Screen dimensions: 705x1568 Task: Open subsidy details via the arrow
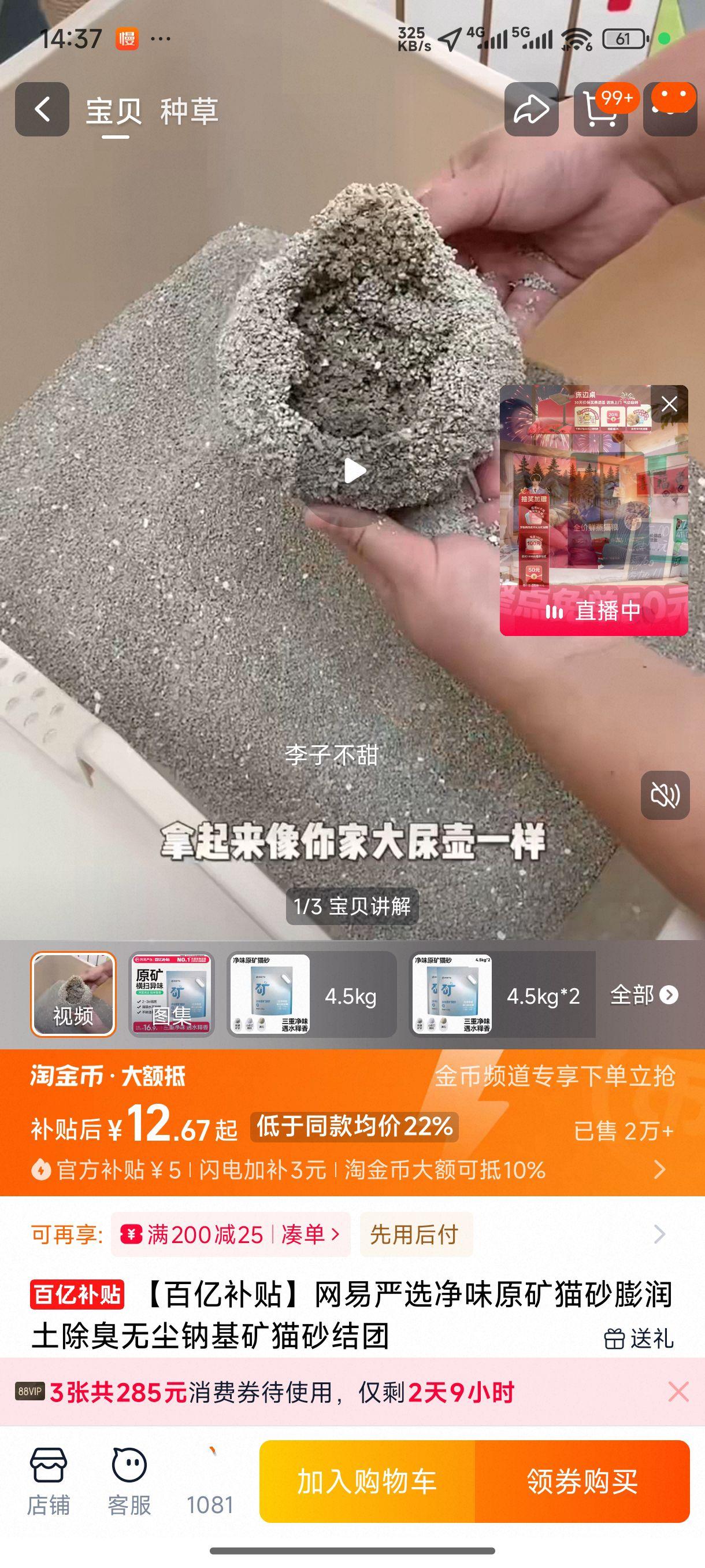coord(660,1171)
